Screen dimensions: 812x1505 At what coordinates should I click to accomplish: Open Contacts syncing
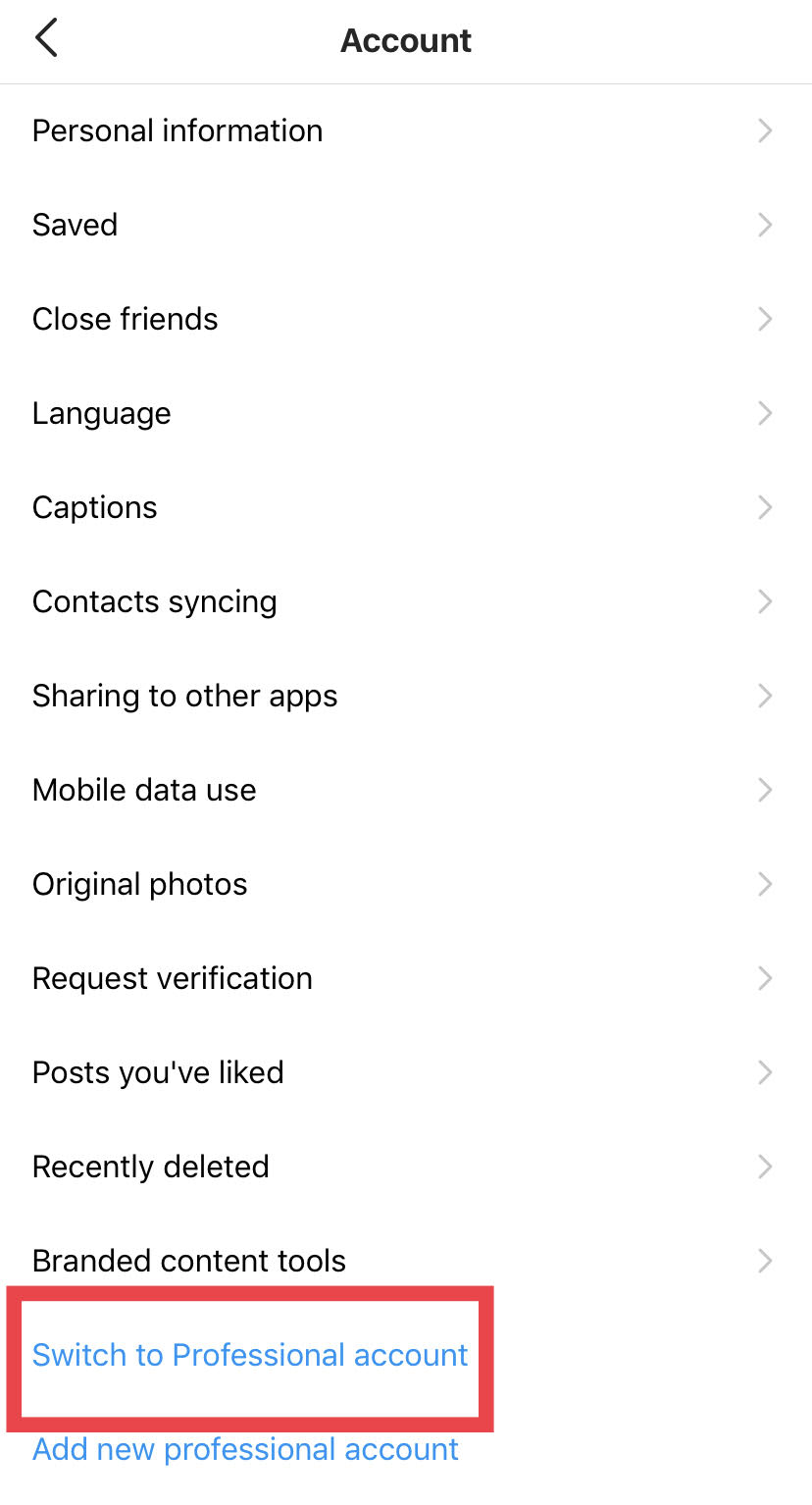155,601
